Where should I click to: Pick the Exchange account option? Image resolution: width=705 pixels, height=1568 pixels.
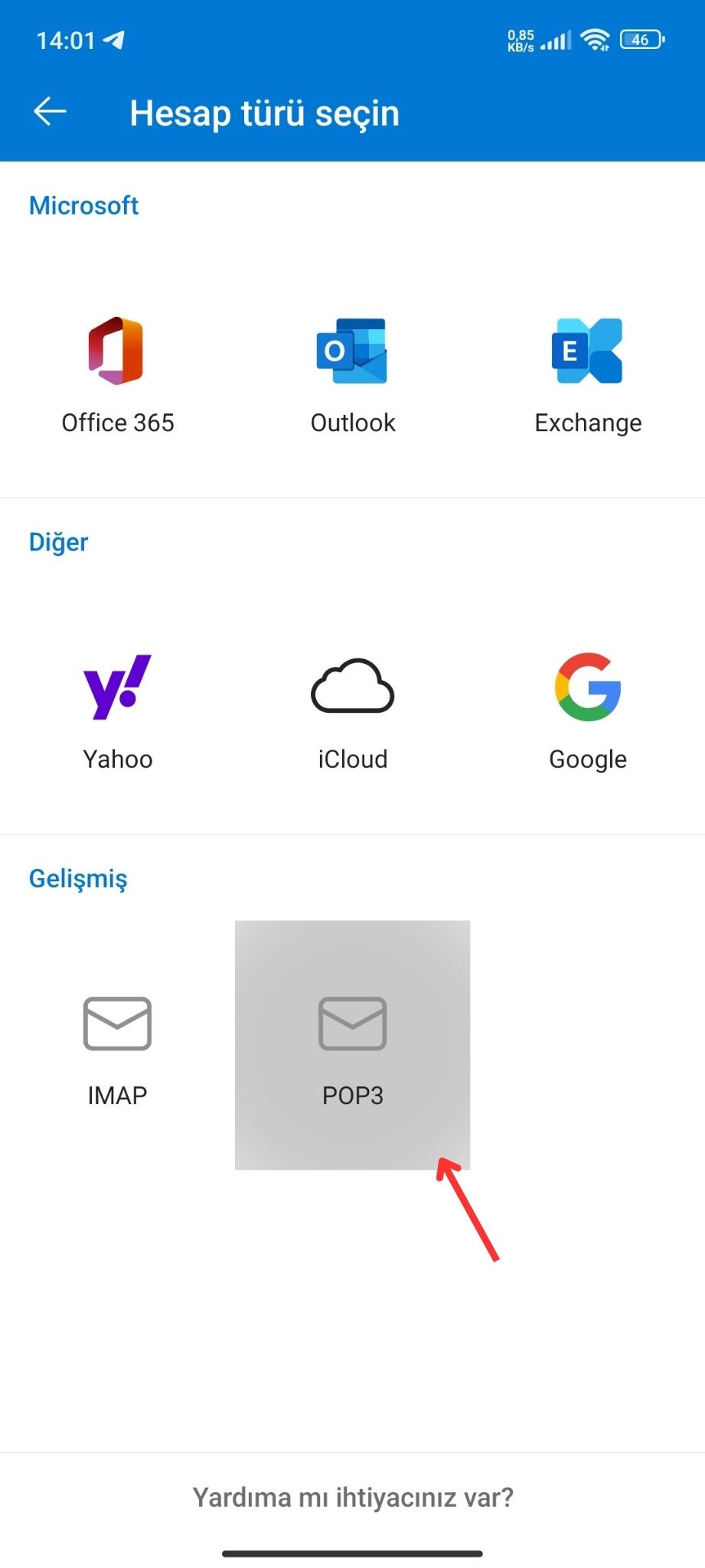point(588,373)
